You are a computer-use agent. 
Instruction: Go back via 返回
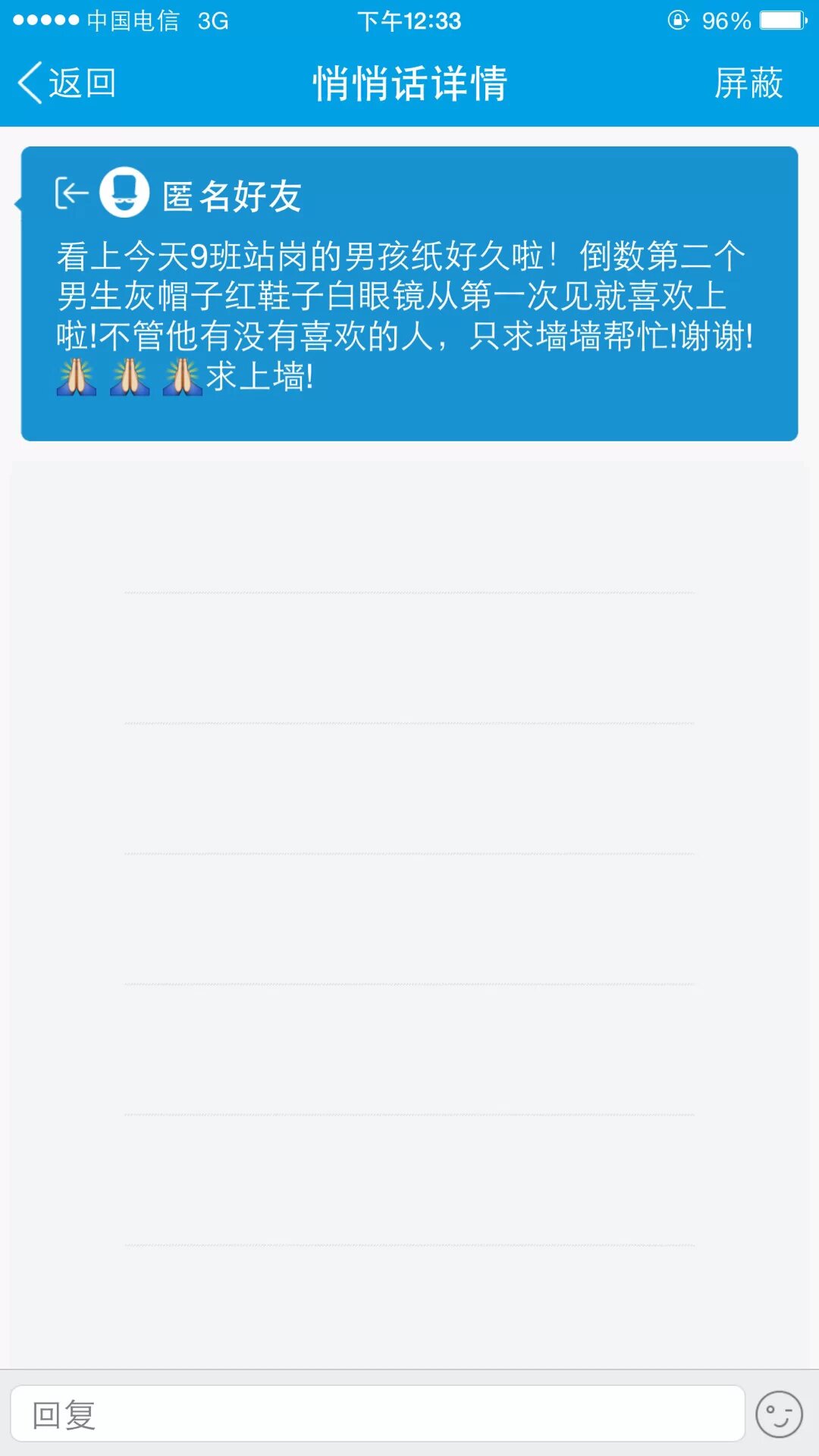67,83
